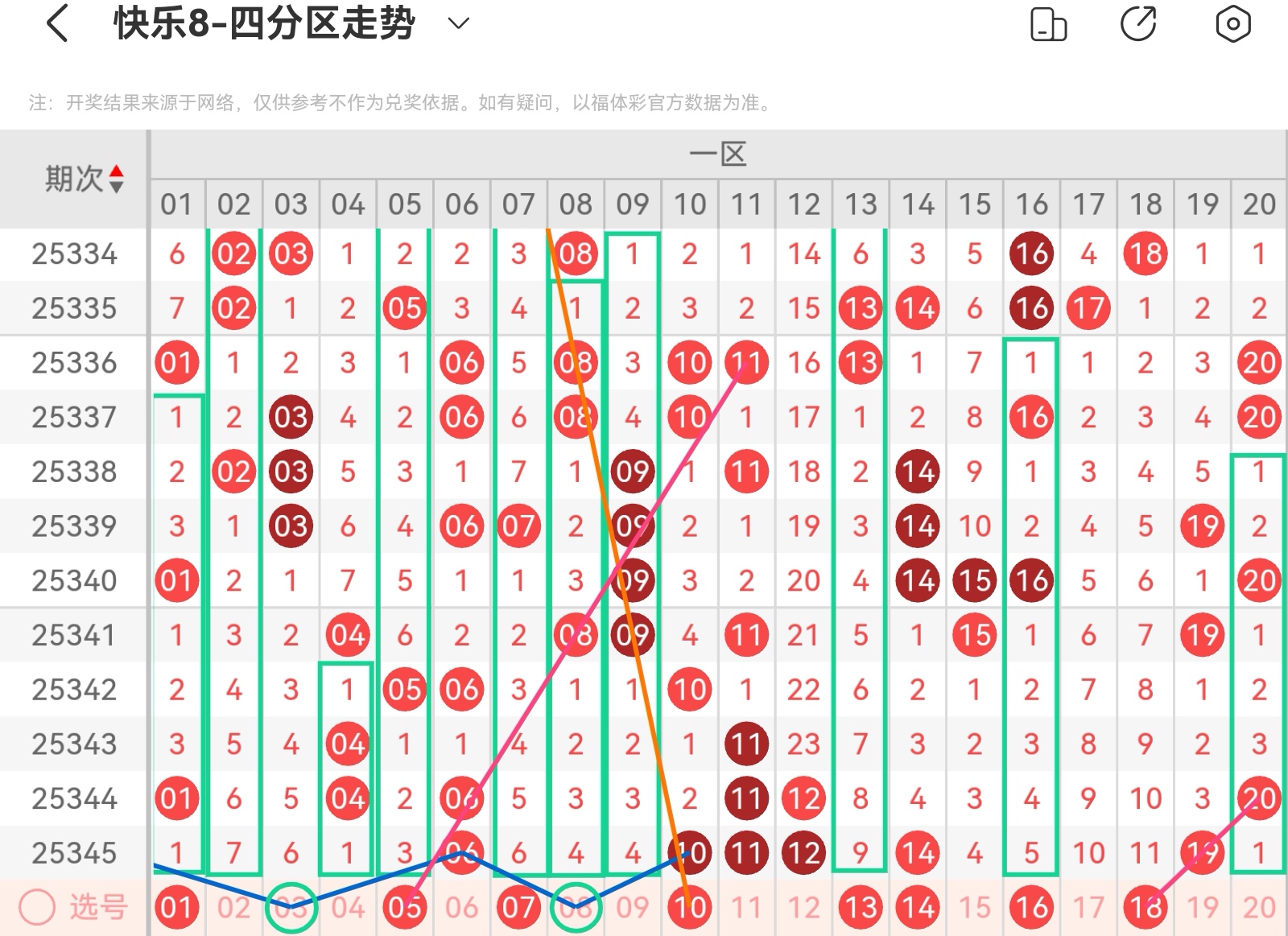Select number 06 in the 选号 row

point(461,907)
